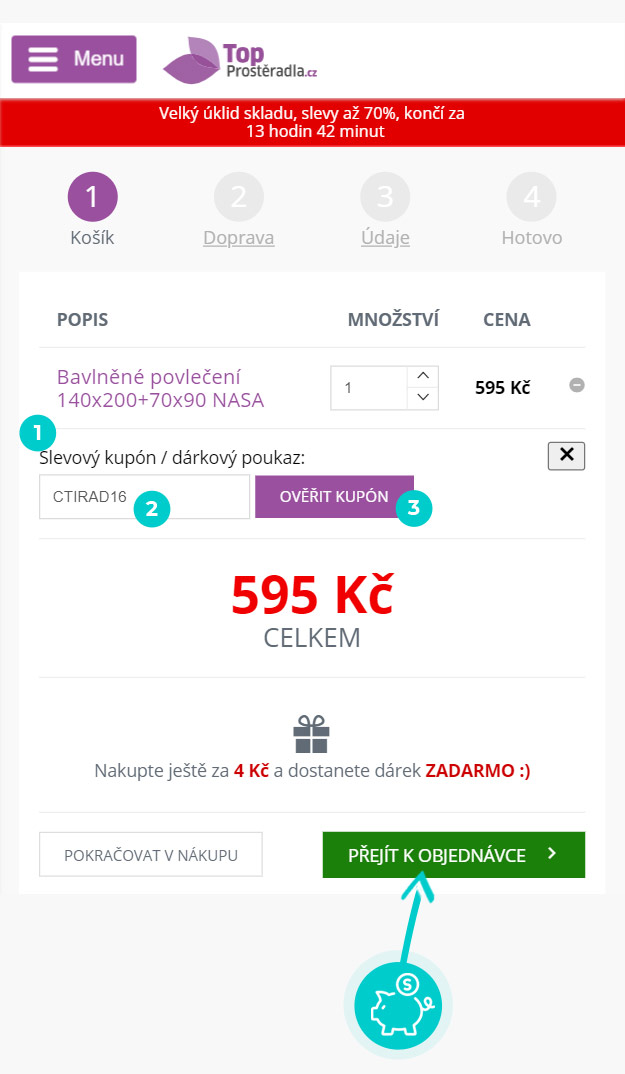Viewport: 625px width, 1074px height.
Task: Jump to the Údaje step
Action: (x=385, y=238)
